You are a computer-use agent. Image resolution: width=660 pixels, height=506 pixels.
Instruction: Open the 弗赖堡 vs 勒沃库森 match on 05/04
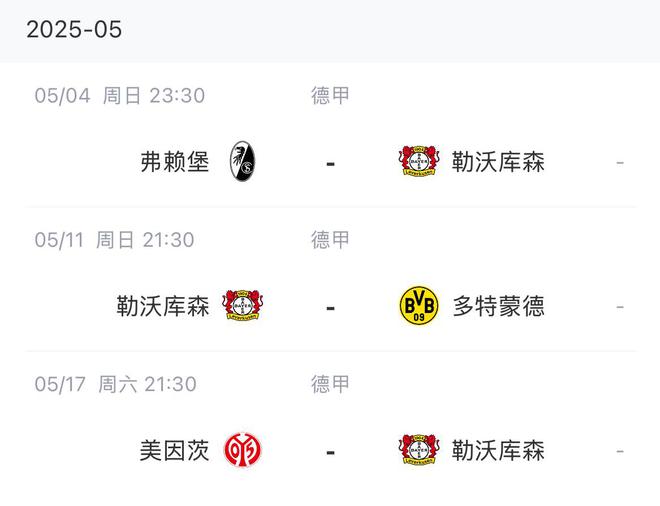pyautogui.click(x=330, y=161)
